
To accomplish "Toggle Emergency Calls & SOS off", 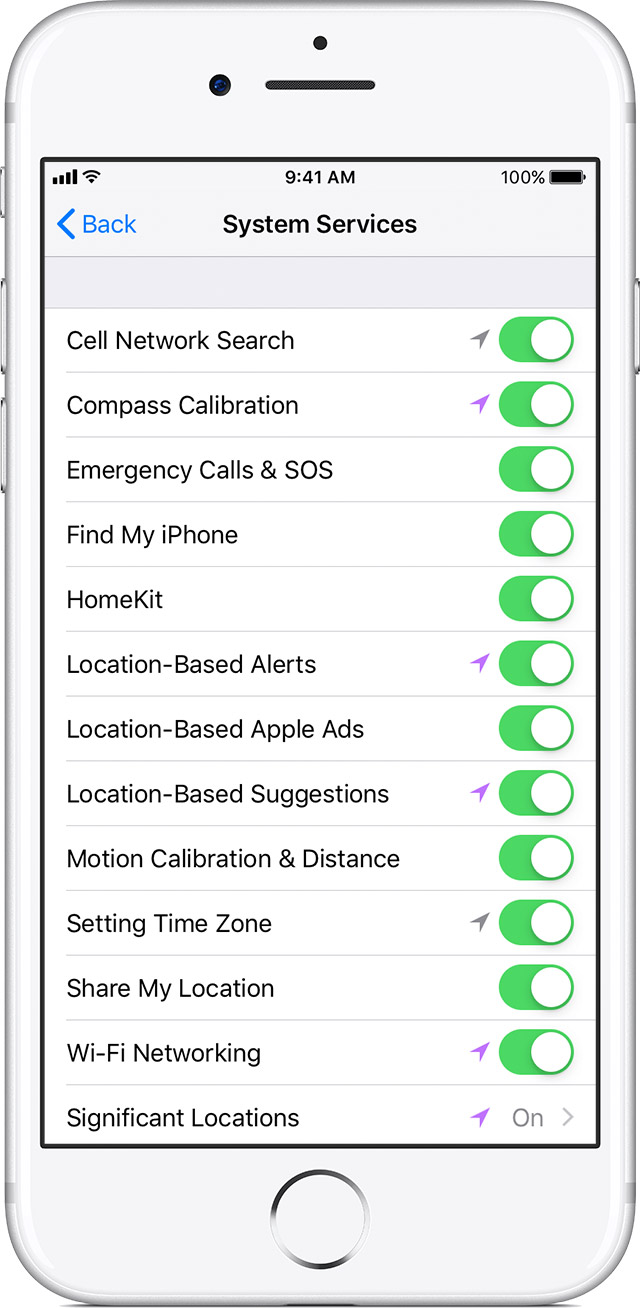I will point(536,470).
